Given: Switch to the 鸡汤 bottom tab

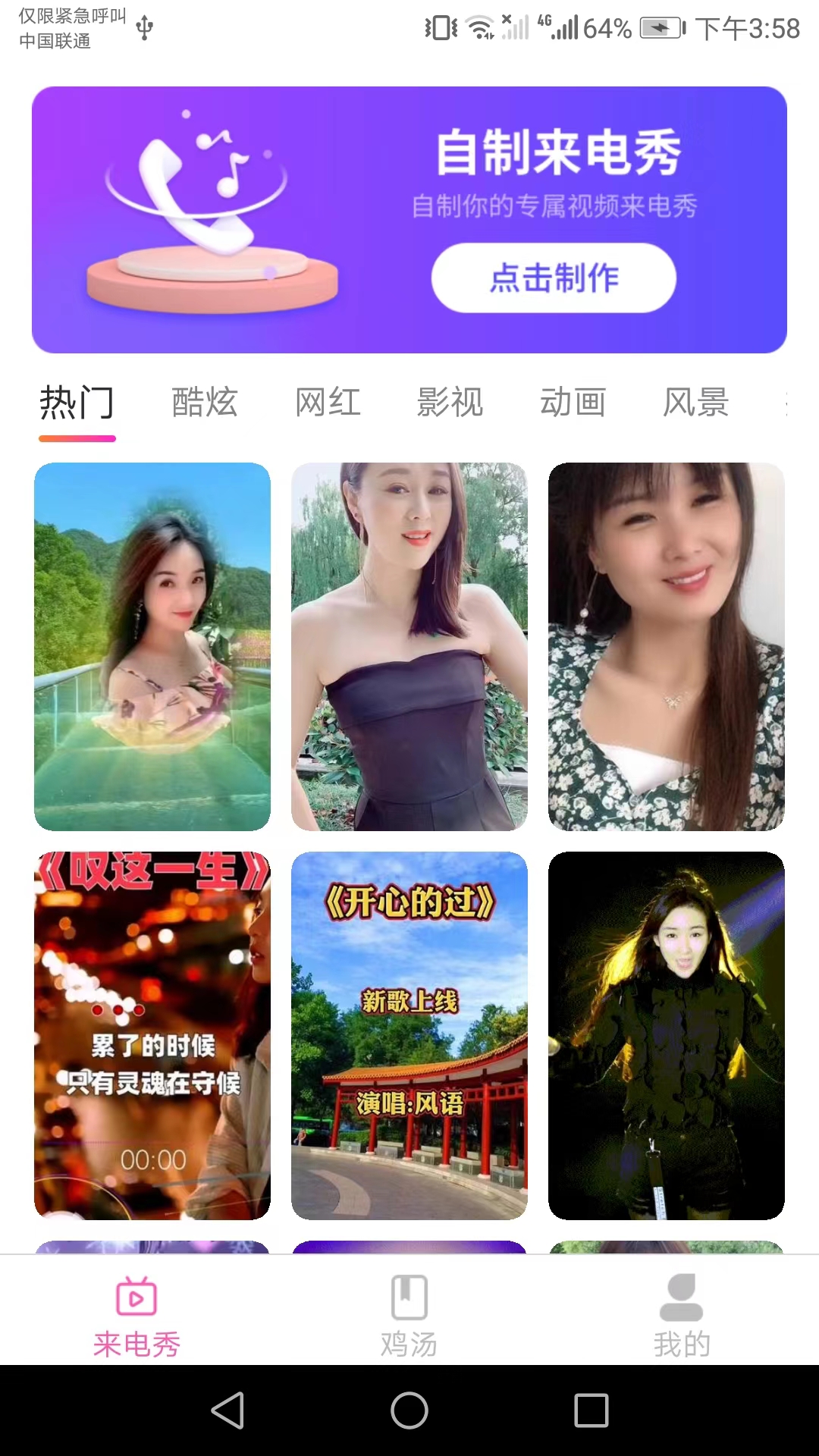Looking at the screenshot, I should tap(409, 1316).
